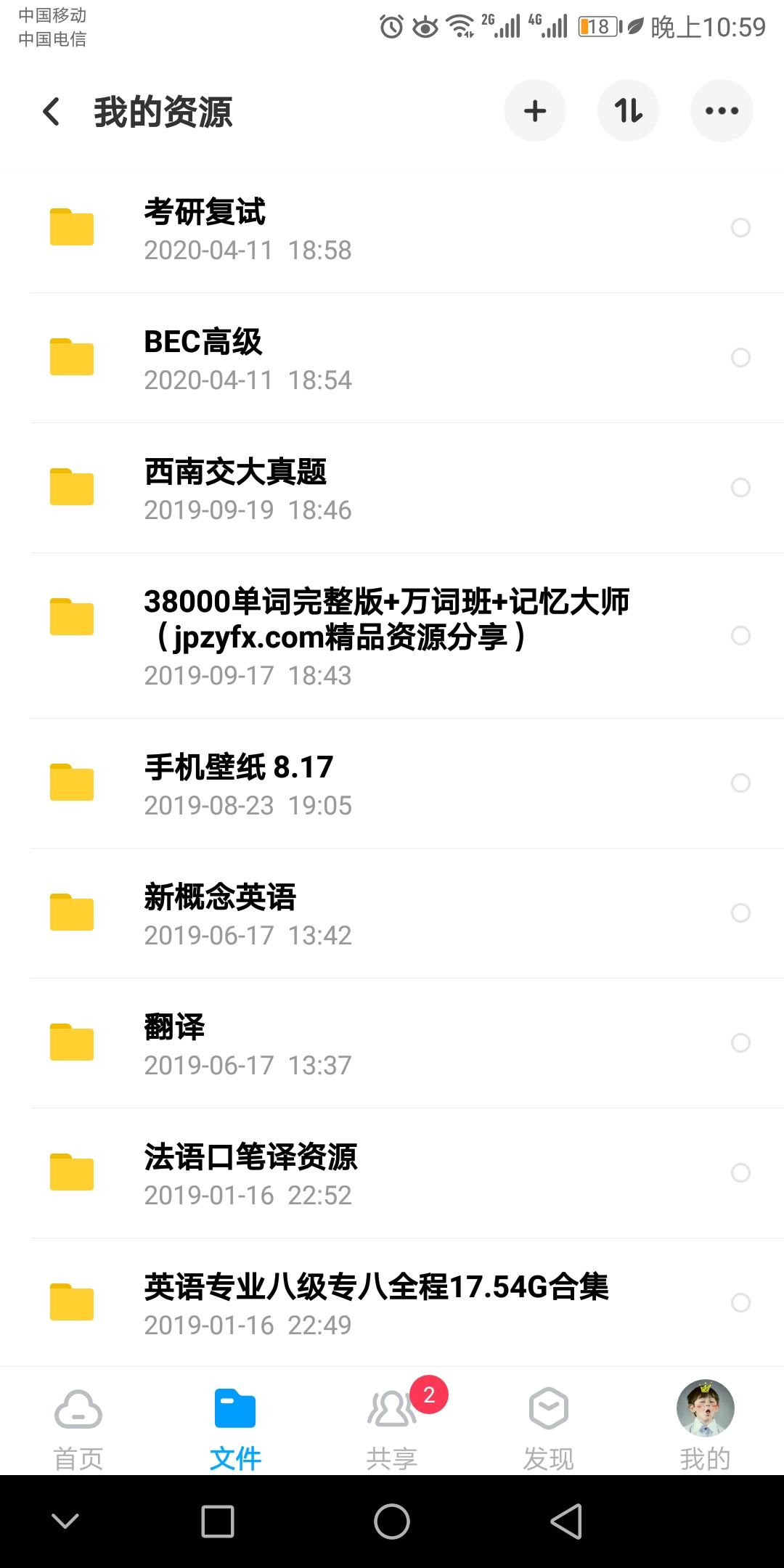Open the 西南交大真题 folder
The width and height of the screenshot is (784, 1568).
tap(392, 489)
